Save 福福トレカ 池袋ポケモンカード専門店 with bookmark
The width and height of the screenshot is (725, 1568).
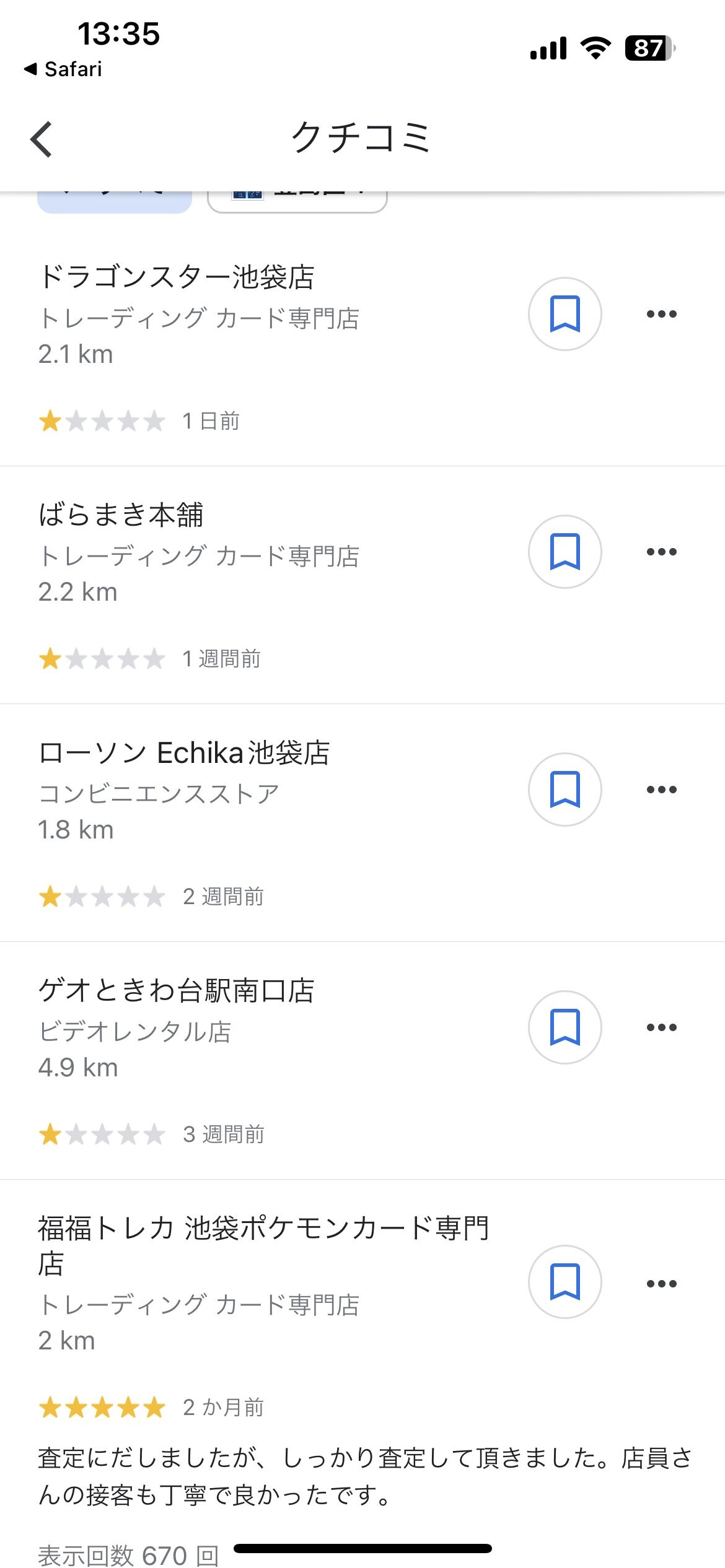565,1282
